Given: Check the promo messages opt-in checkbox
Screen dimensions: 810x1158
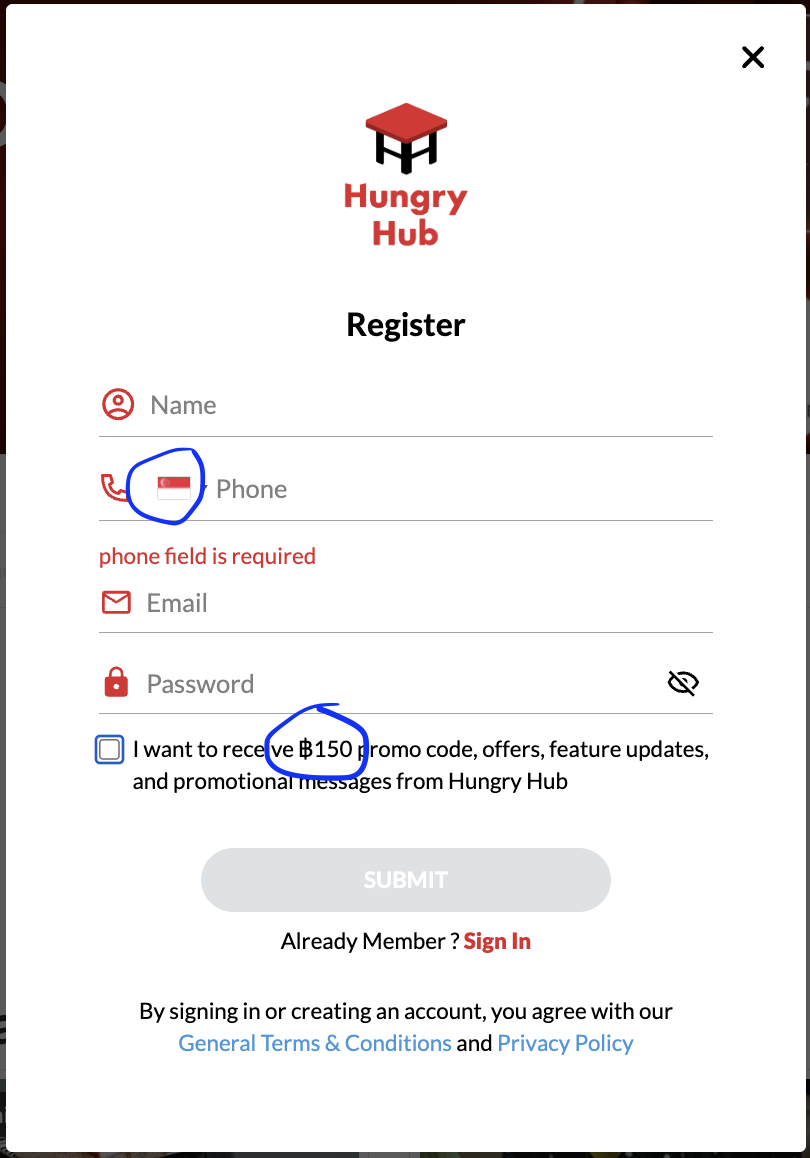Looking at the screenshot, I should [x=110, y=749].
